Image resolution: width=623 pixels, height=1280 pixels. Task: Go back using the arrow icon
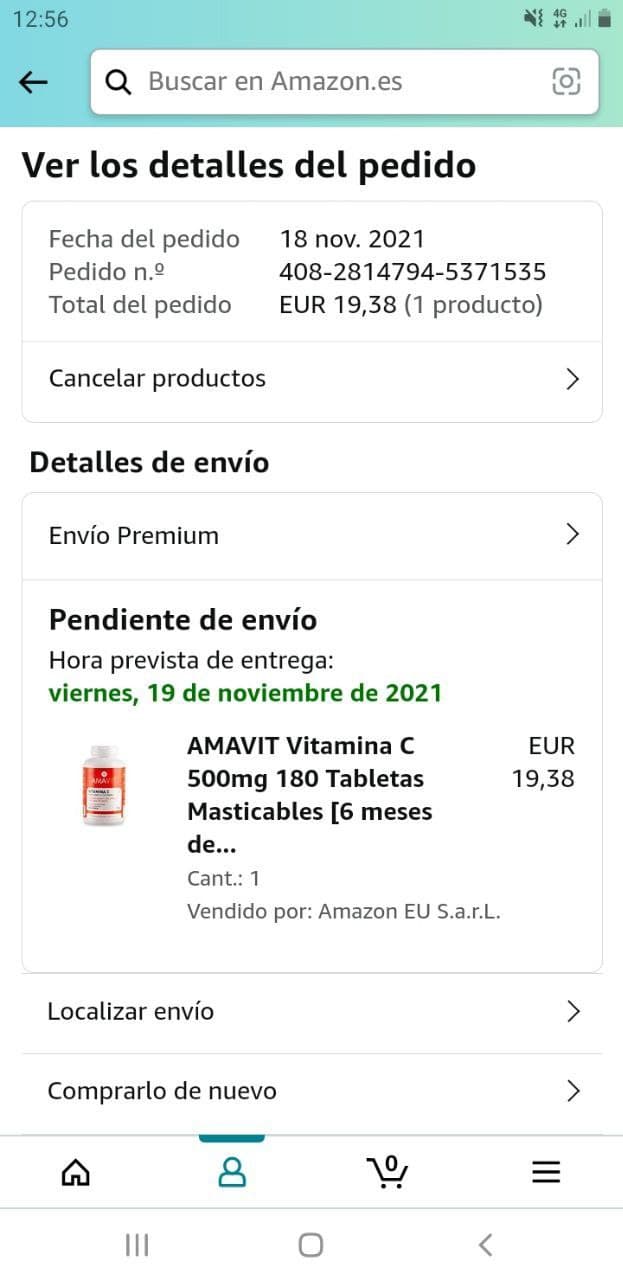34,82
